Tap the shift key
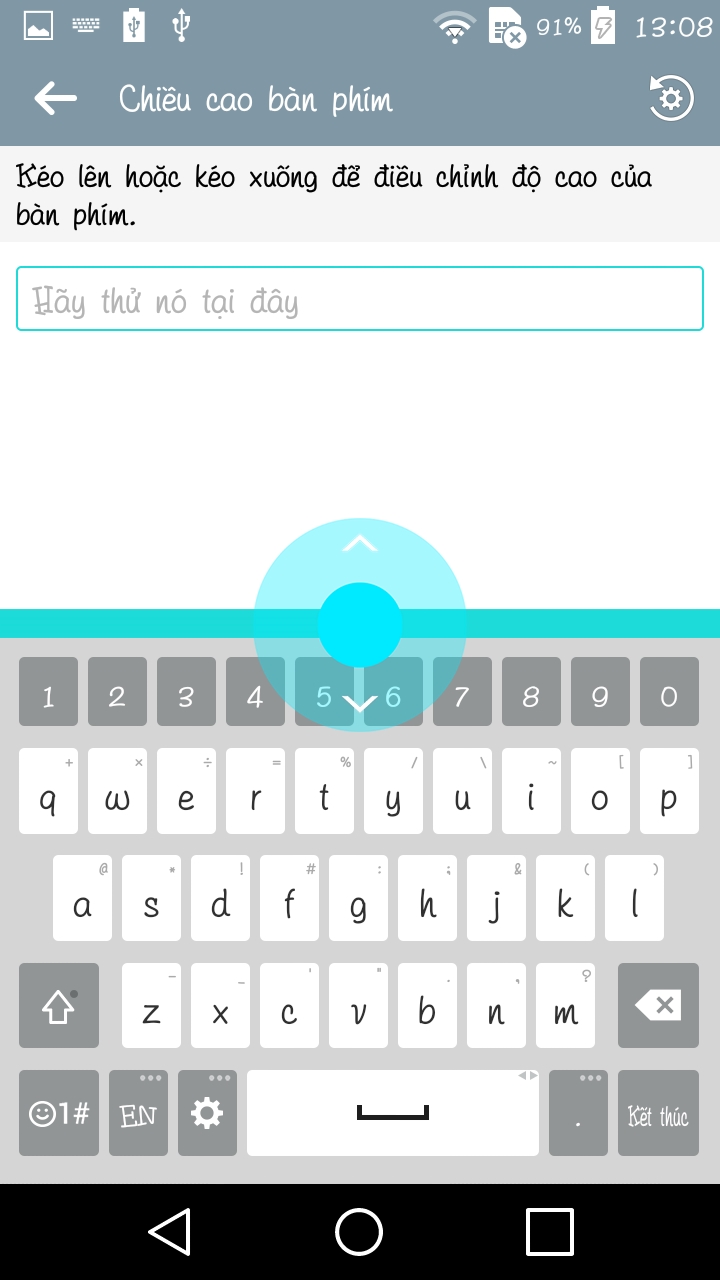Image resolution: width=720 pixels, height=1280 pixels. pyautogui.click(x=59, y=1005)
